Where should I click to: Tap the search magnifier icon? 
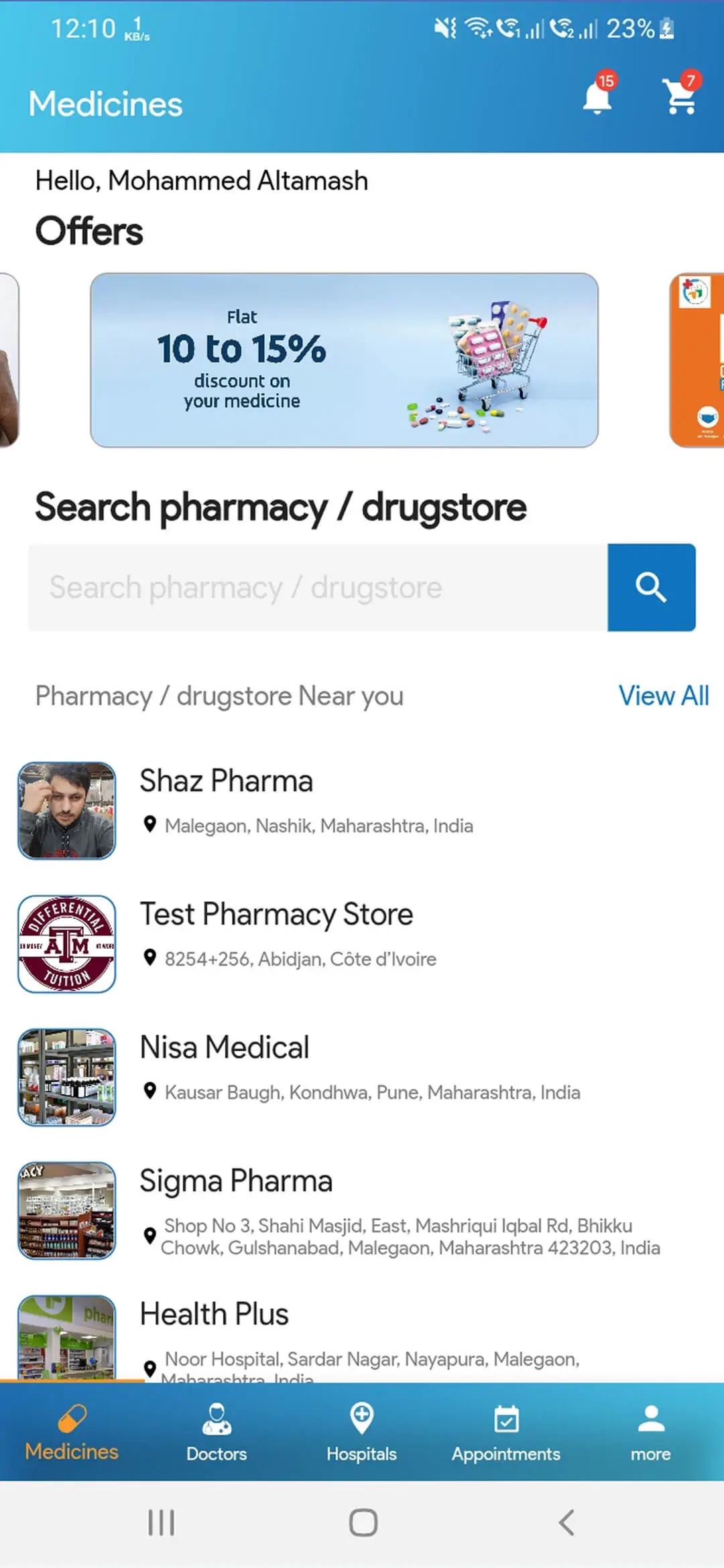point(652,587)
